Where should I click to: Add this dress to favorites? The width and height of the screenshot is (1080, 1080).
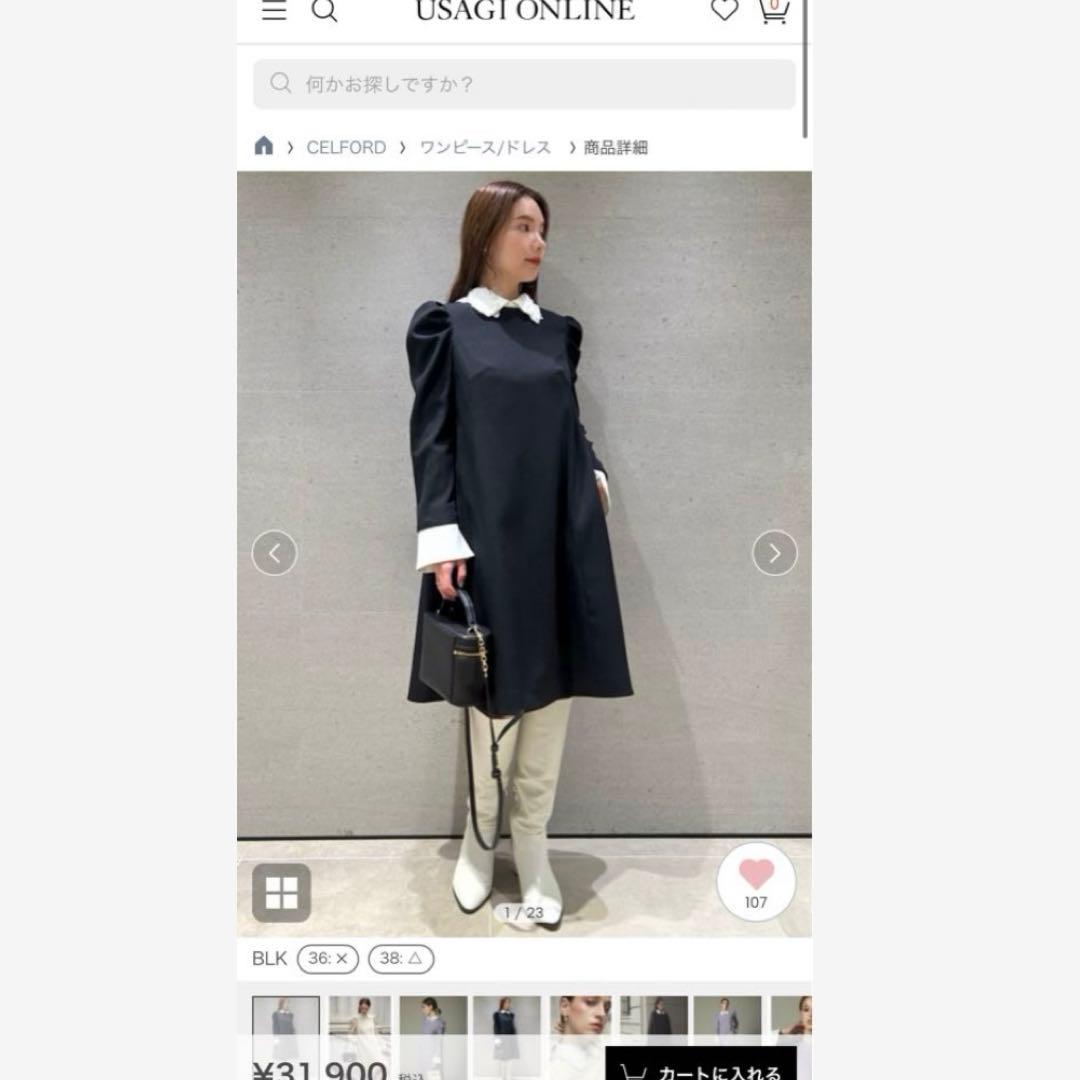pyautogui.click(x=756, y=881)
